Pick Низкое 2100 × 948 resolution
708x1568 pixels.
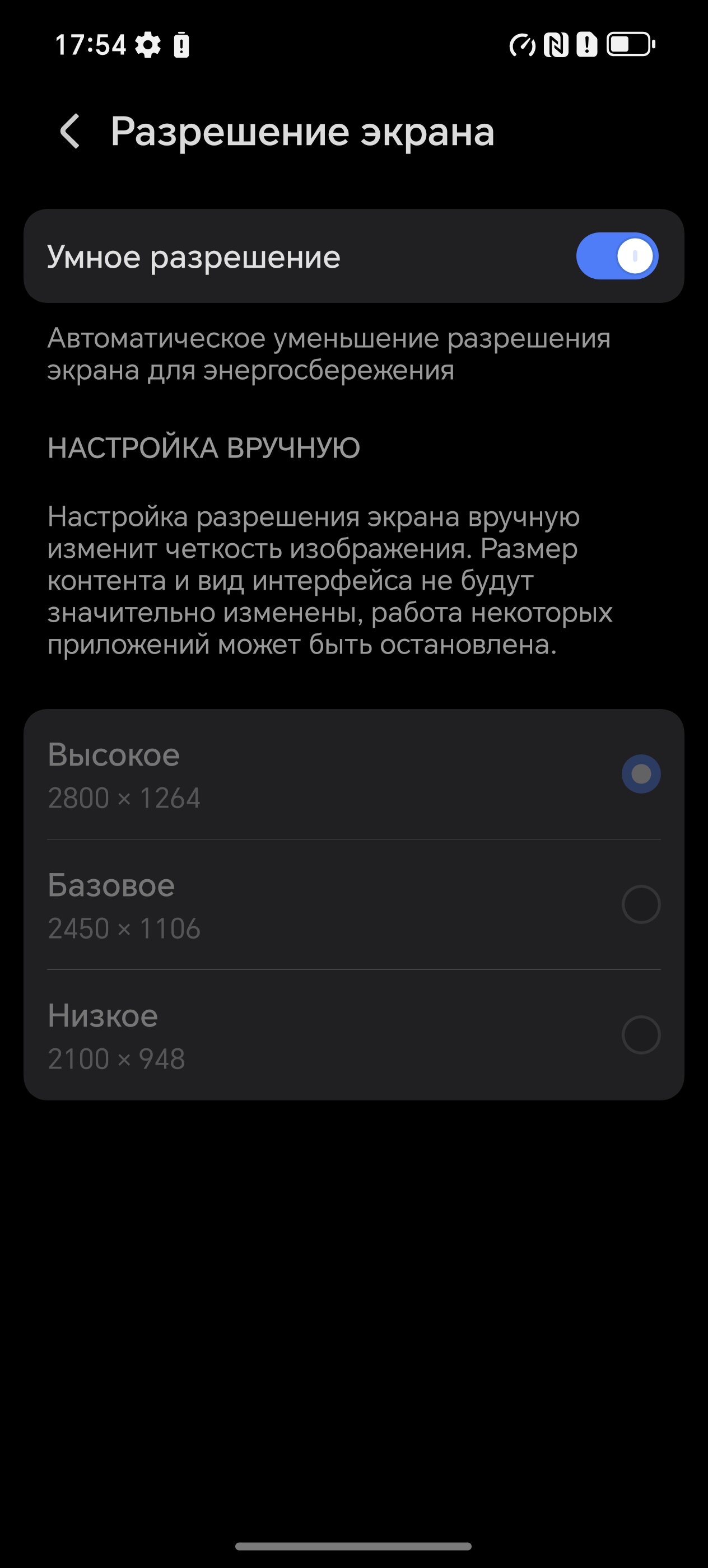(x=353, y=1035)
